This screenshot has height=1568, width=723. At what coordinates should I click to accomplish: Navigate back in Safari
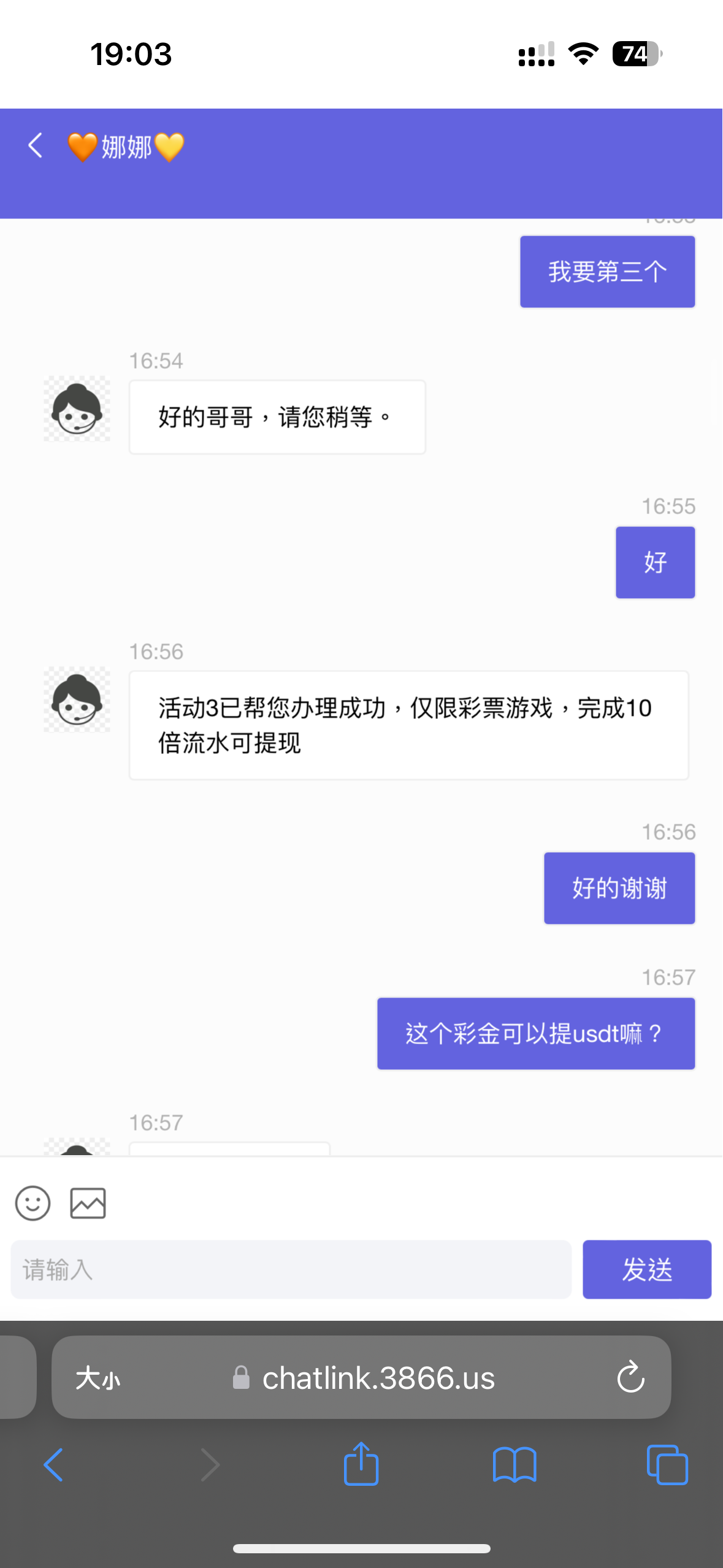click(53, 1465)
